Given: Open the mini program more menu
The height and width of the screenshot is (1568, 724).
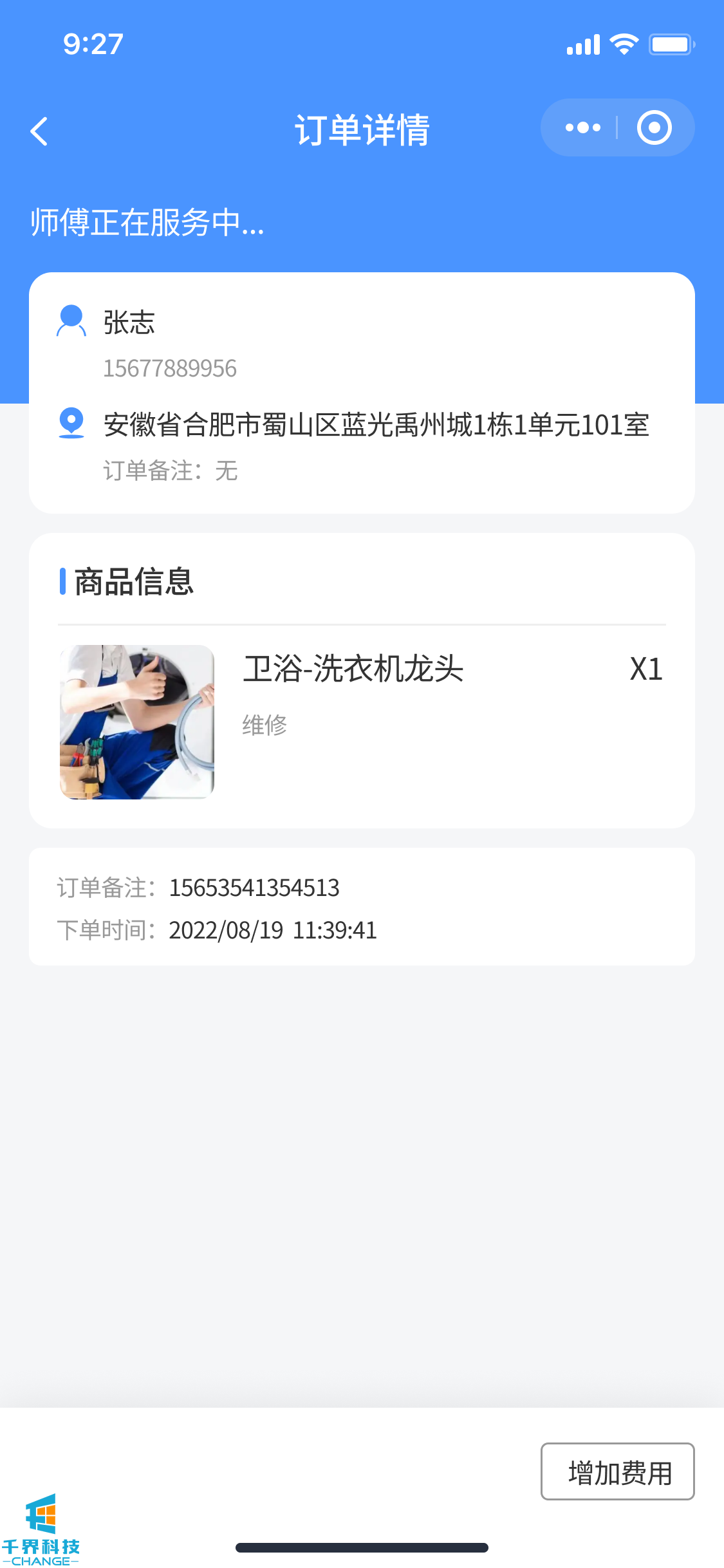Looking at the screenshot, I should pyautogui.click(x=582, y=127).
